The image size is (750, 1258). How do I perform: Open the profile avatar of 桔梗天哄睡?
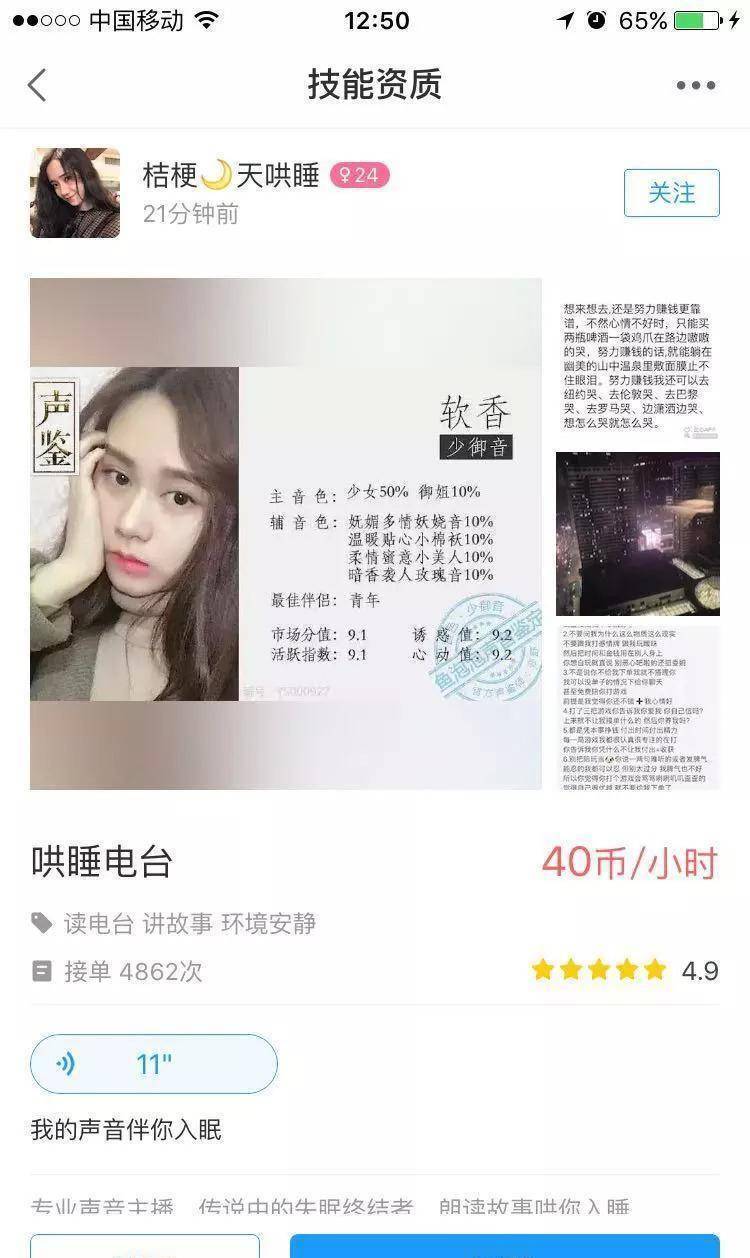point(75,193)
